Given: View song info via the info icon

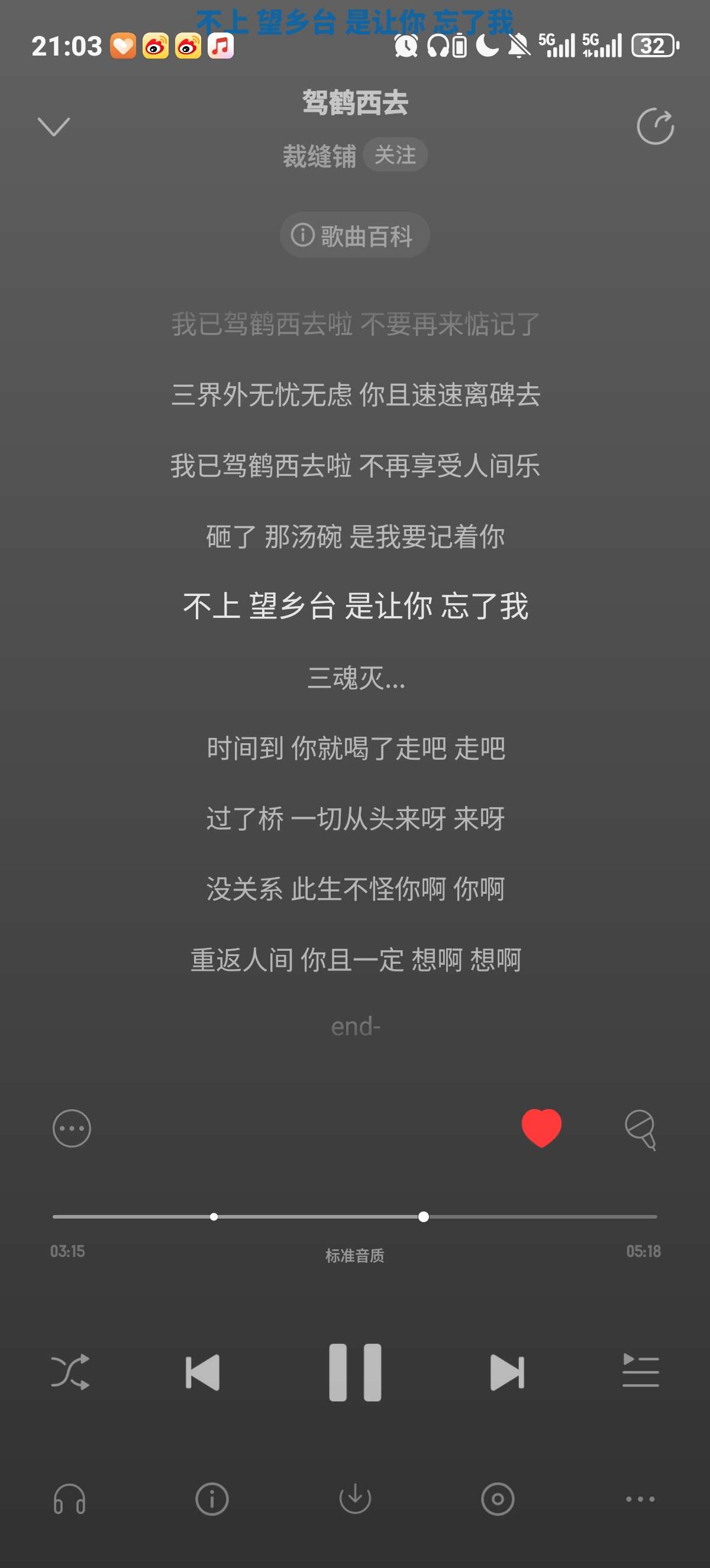Looking at the screenshot, I should [212, 1499].
